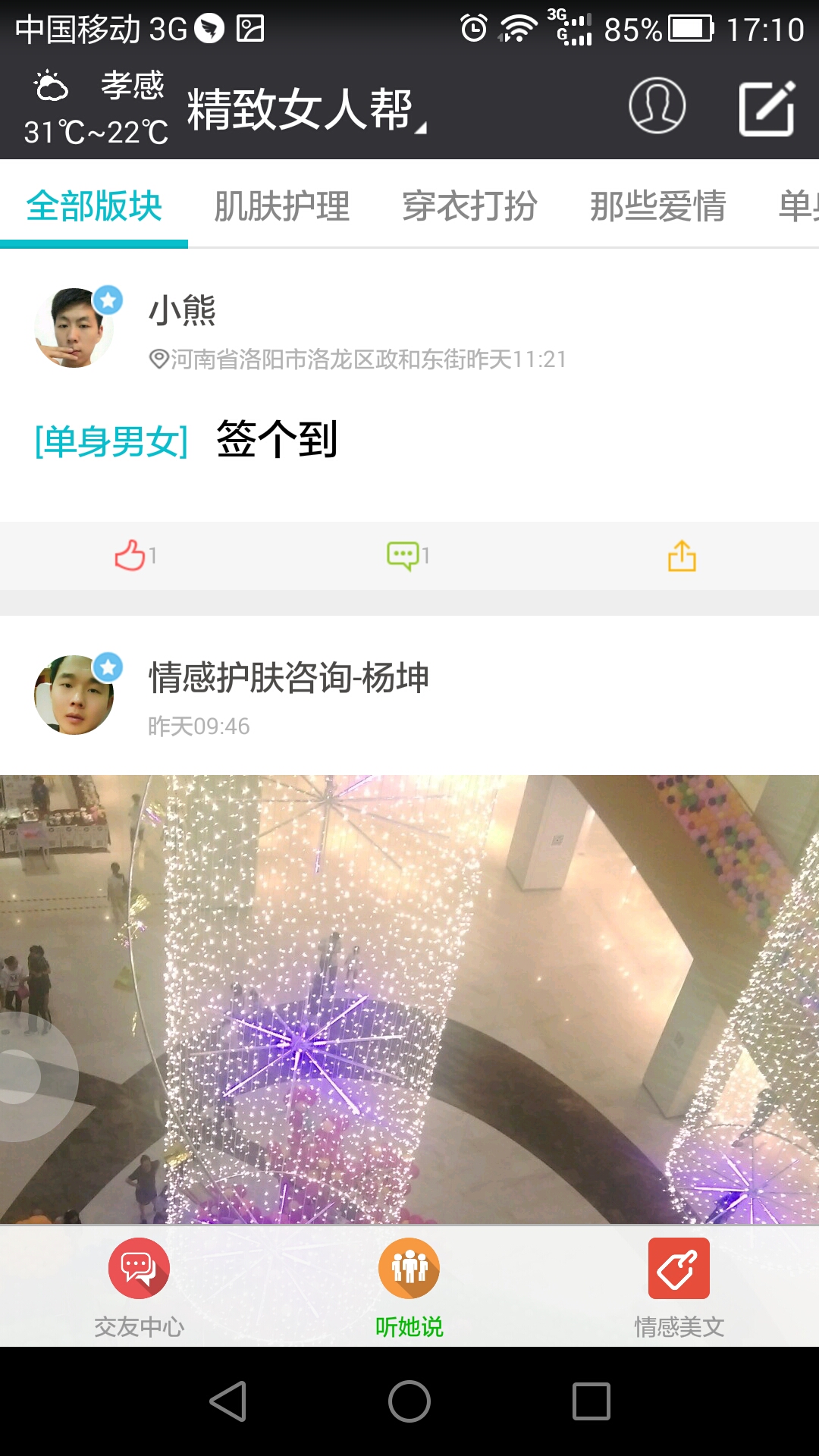
Task: Open the profile icon in the header
Action: click(657, 105)
